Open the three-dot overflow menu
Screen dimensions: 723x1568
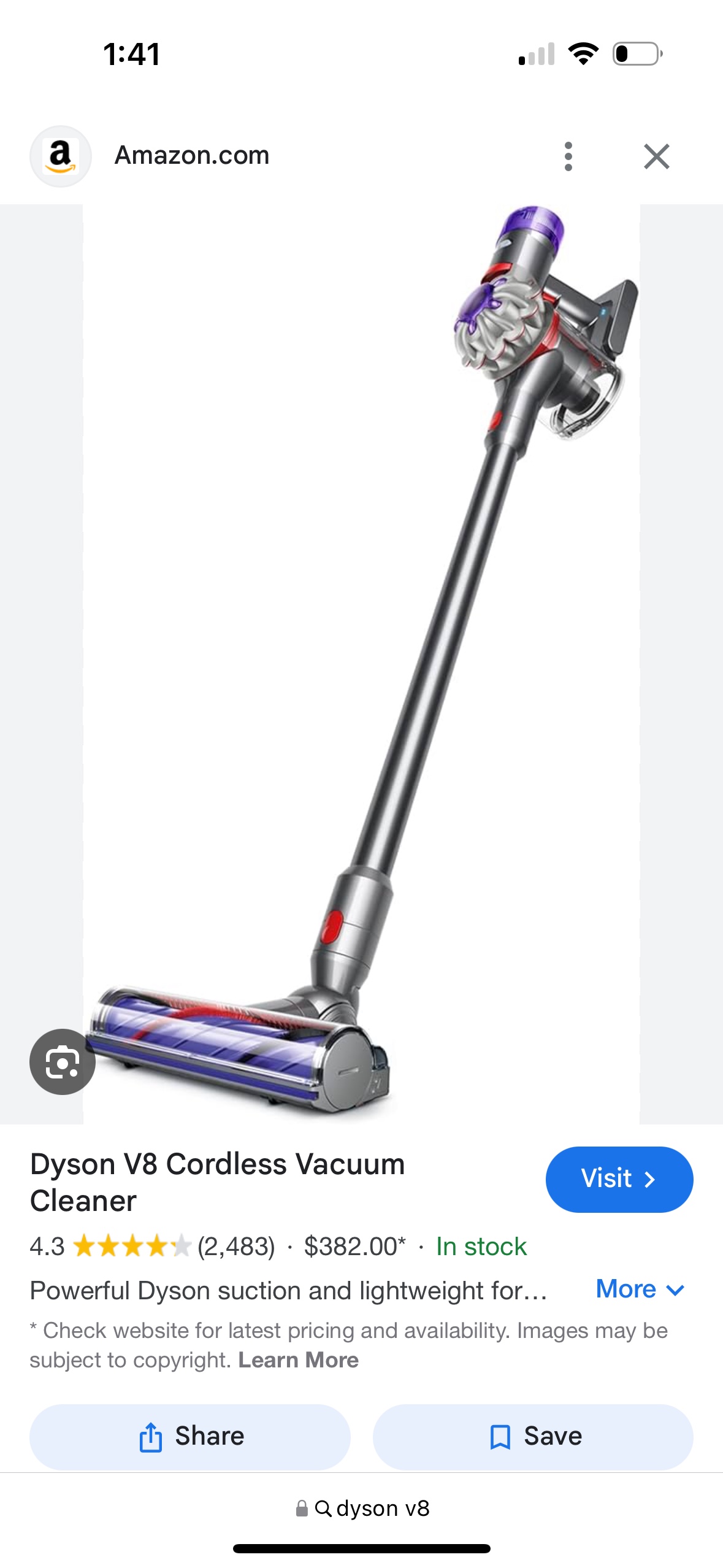point(568,156)
